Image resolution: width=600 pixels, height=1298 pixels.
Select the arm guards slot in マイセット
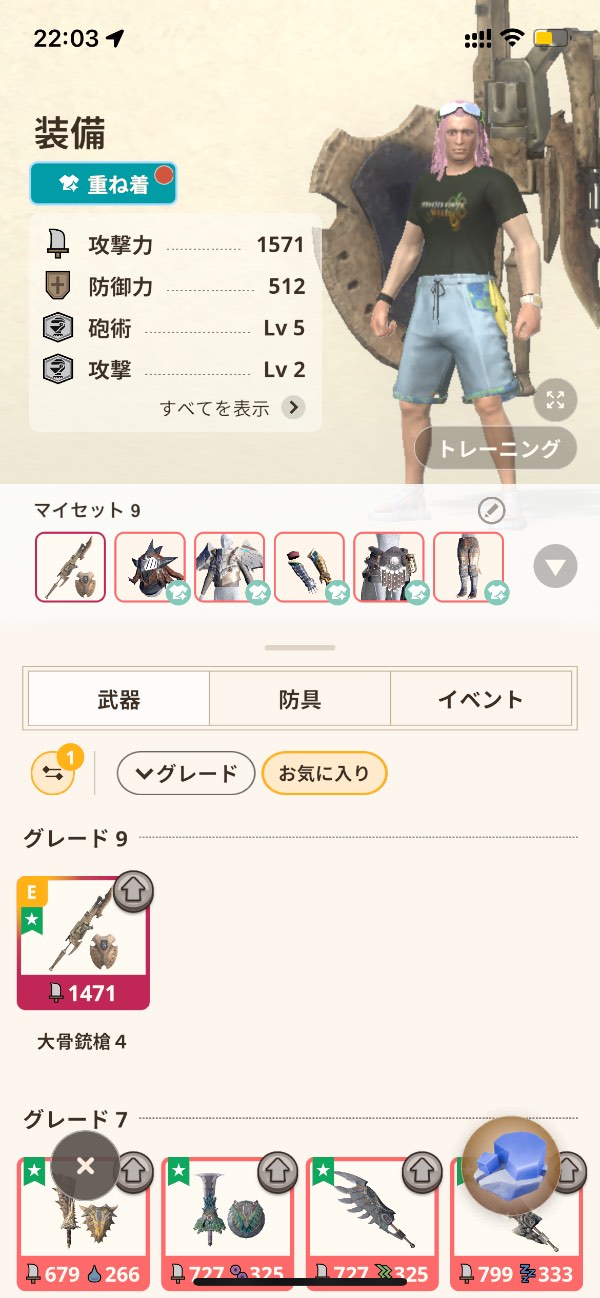pos(310,567)
